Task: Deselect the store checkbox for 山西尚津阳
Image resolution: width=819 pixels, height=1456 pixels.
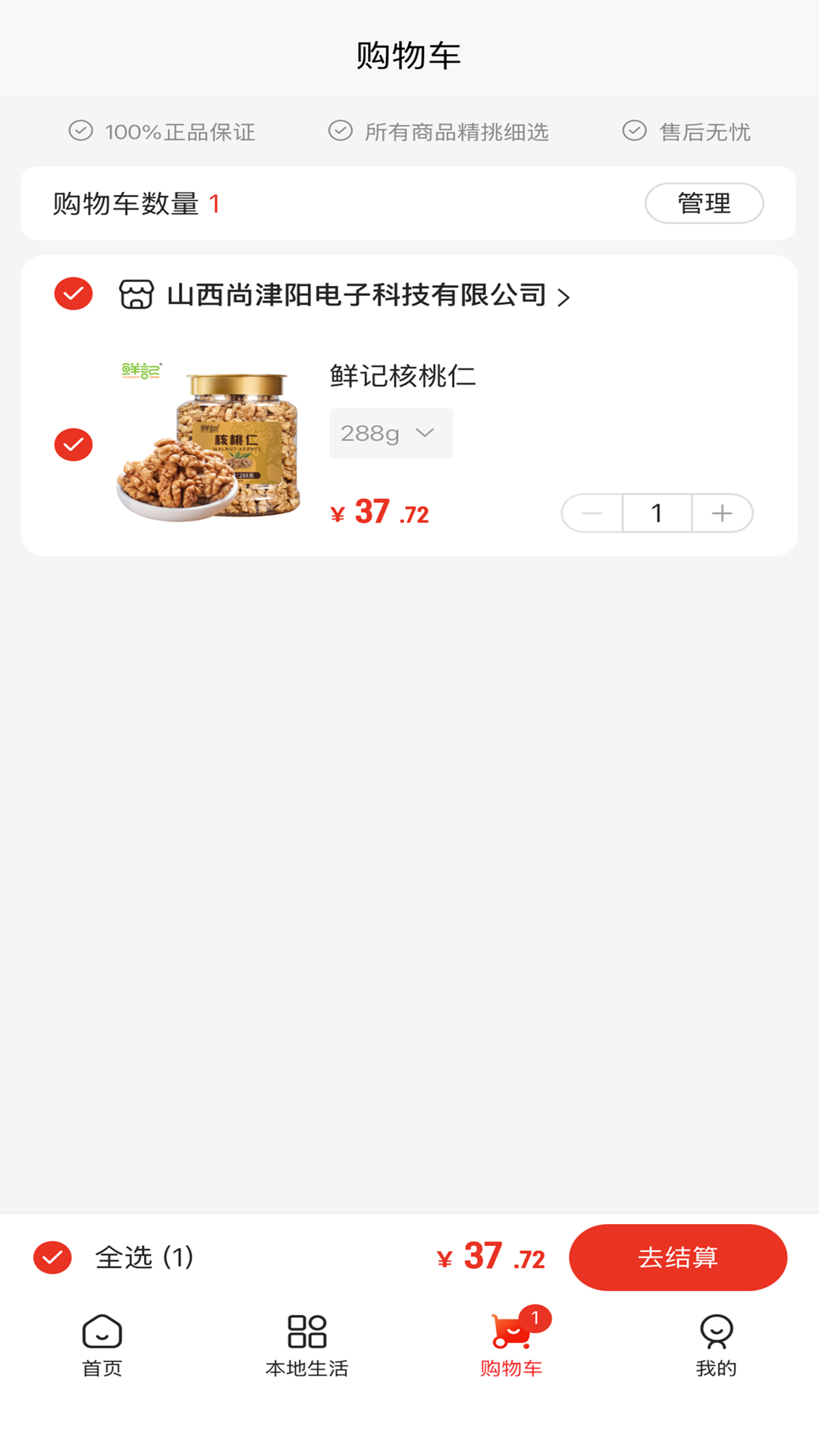Action: tap(73, 294)
